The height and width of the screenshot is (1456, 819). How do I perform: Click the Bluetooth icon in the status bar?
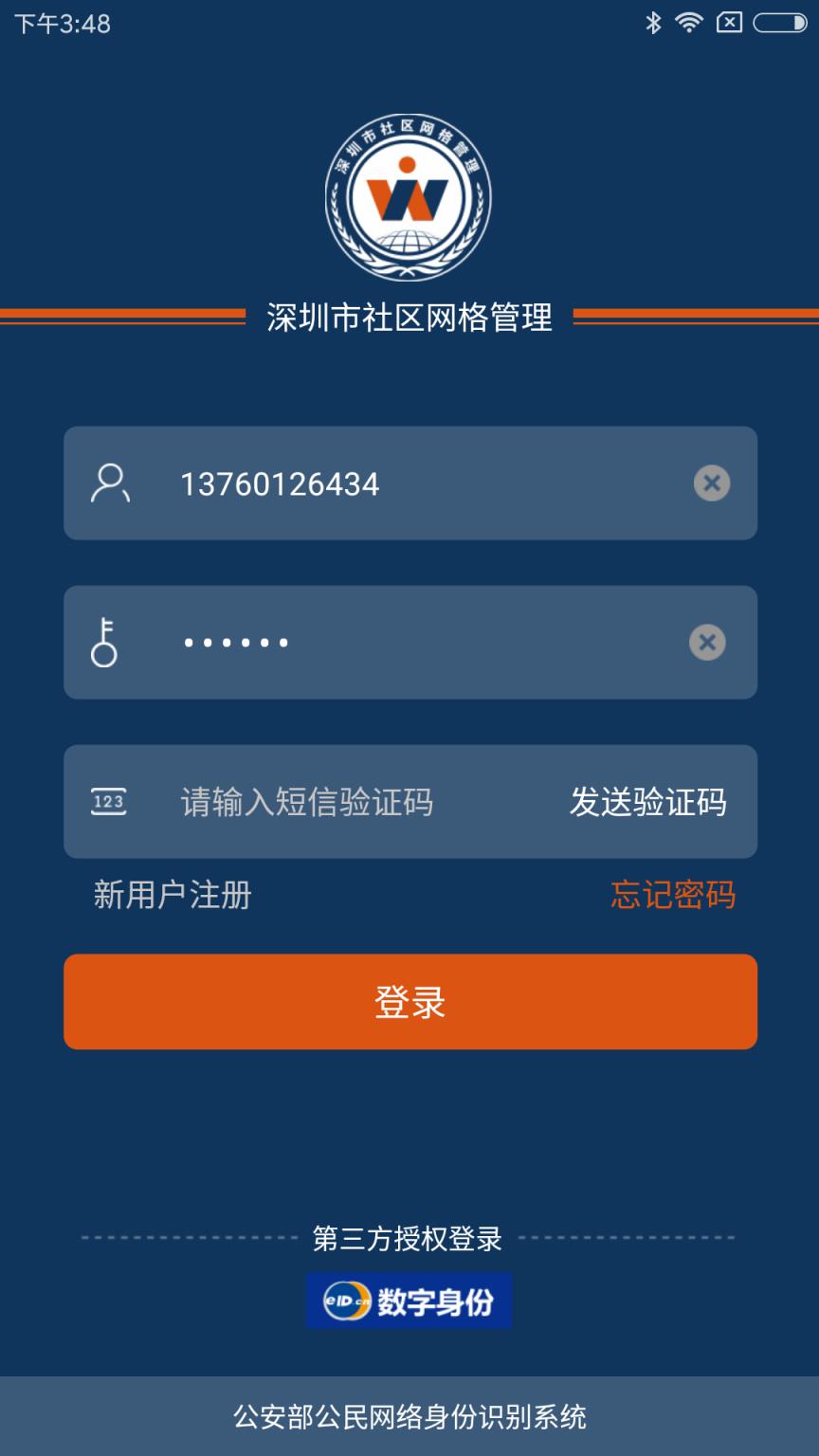[x=652, y=21]
